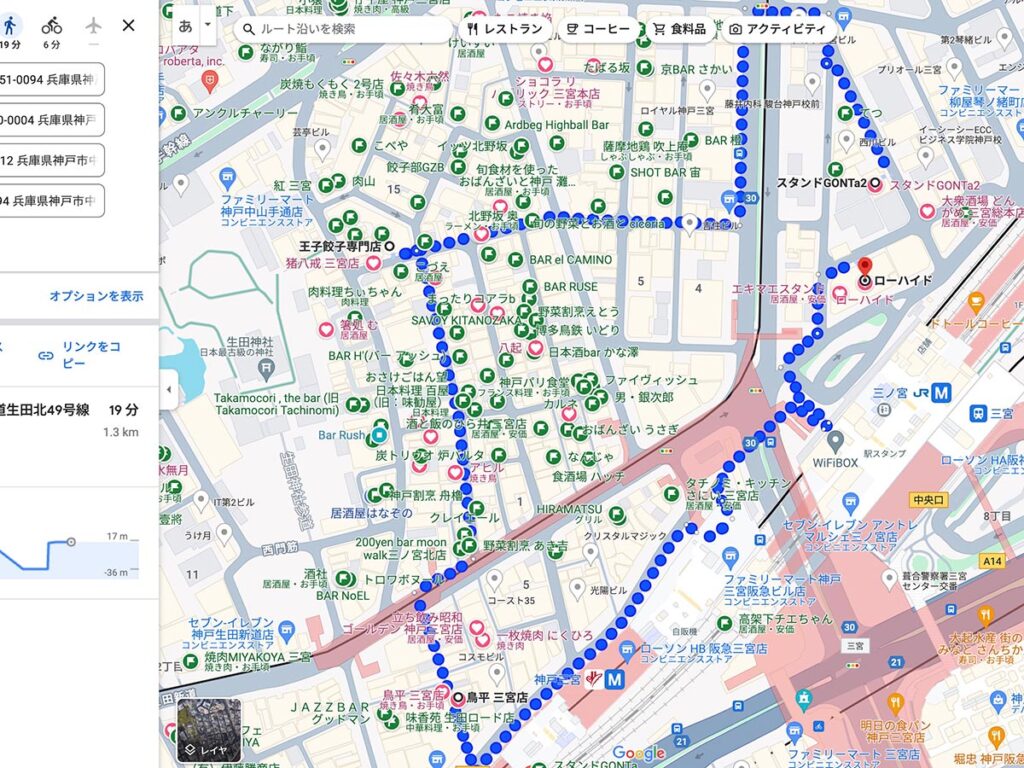
Task: Open the レイヤ map layers tile
Action: point(209,729)
